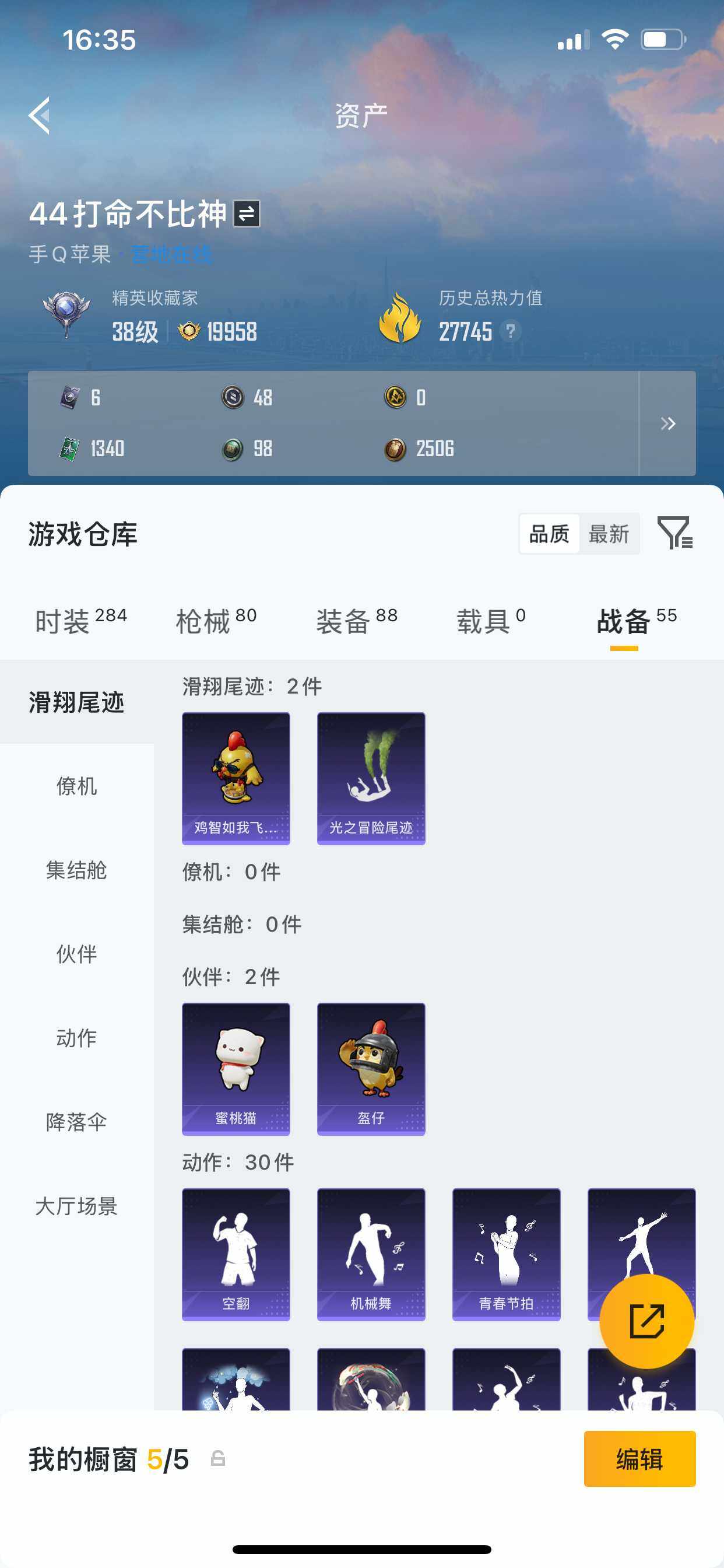Jump to the 僚机 category in the sidebar
Screen dimensions: 724x1568
pyautogui.click(x=77, y=786)
